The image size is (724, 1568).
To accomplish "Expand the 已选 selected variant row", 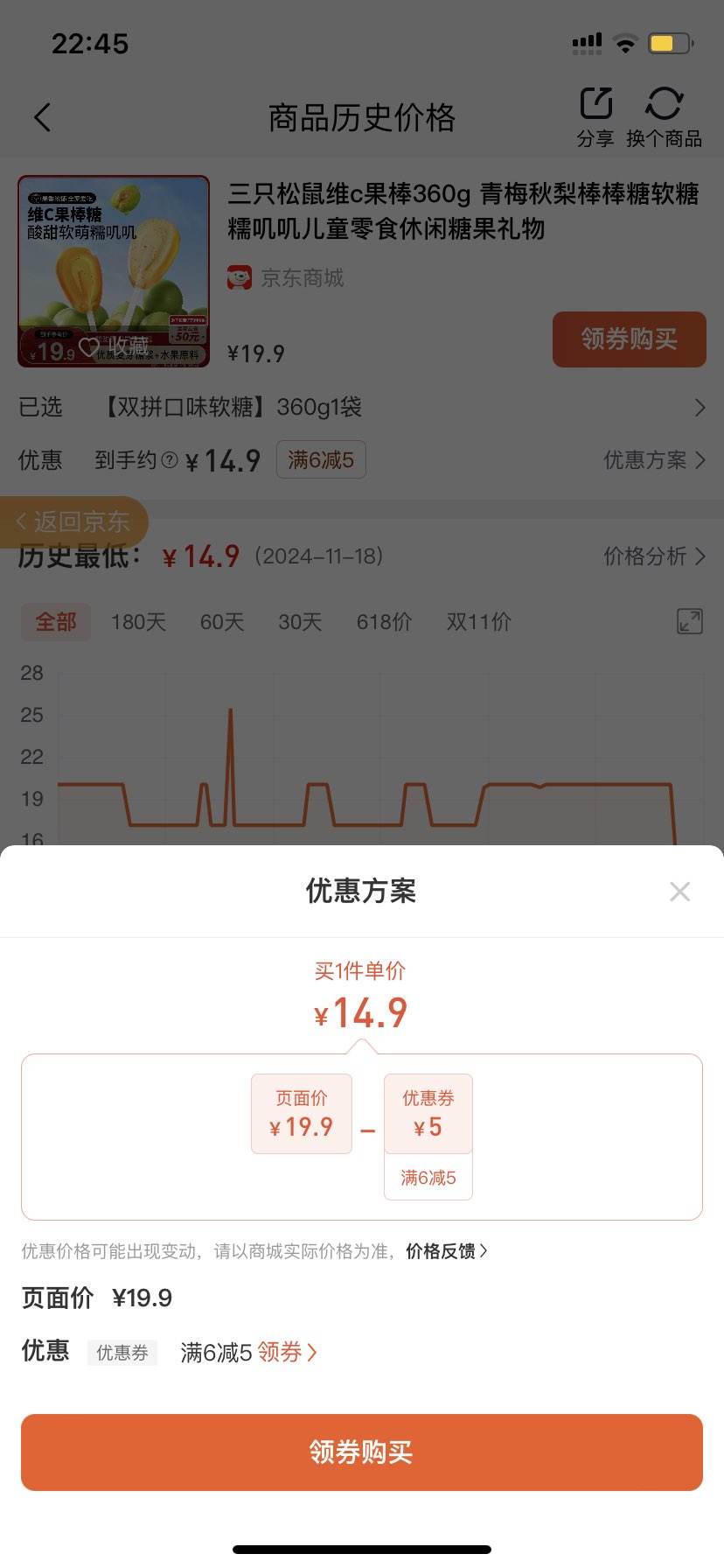I will click(698, 408).
